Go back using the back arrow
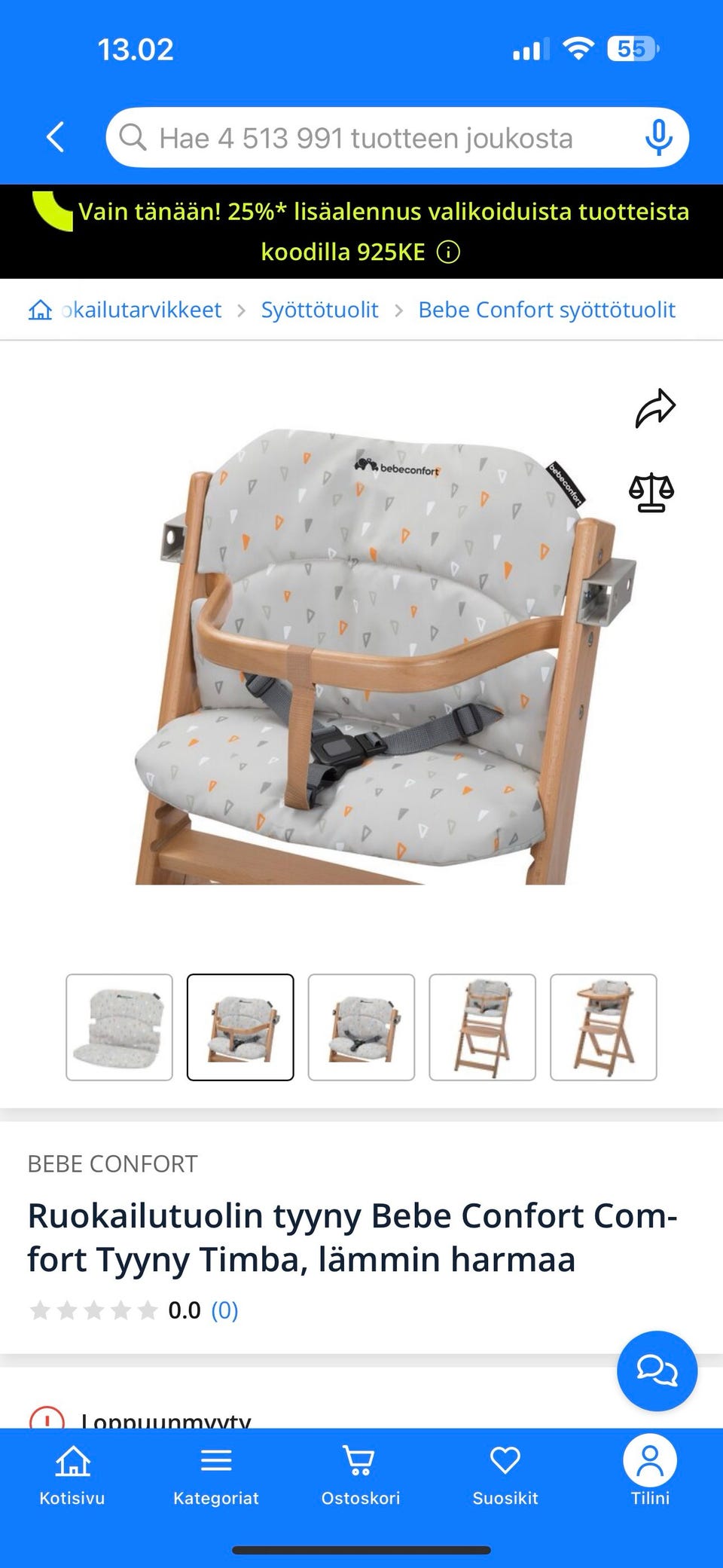Image resolution: width=723 pixels, height=1568 pixels. pyautogui.click(x=55, y=137)
